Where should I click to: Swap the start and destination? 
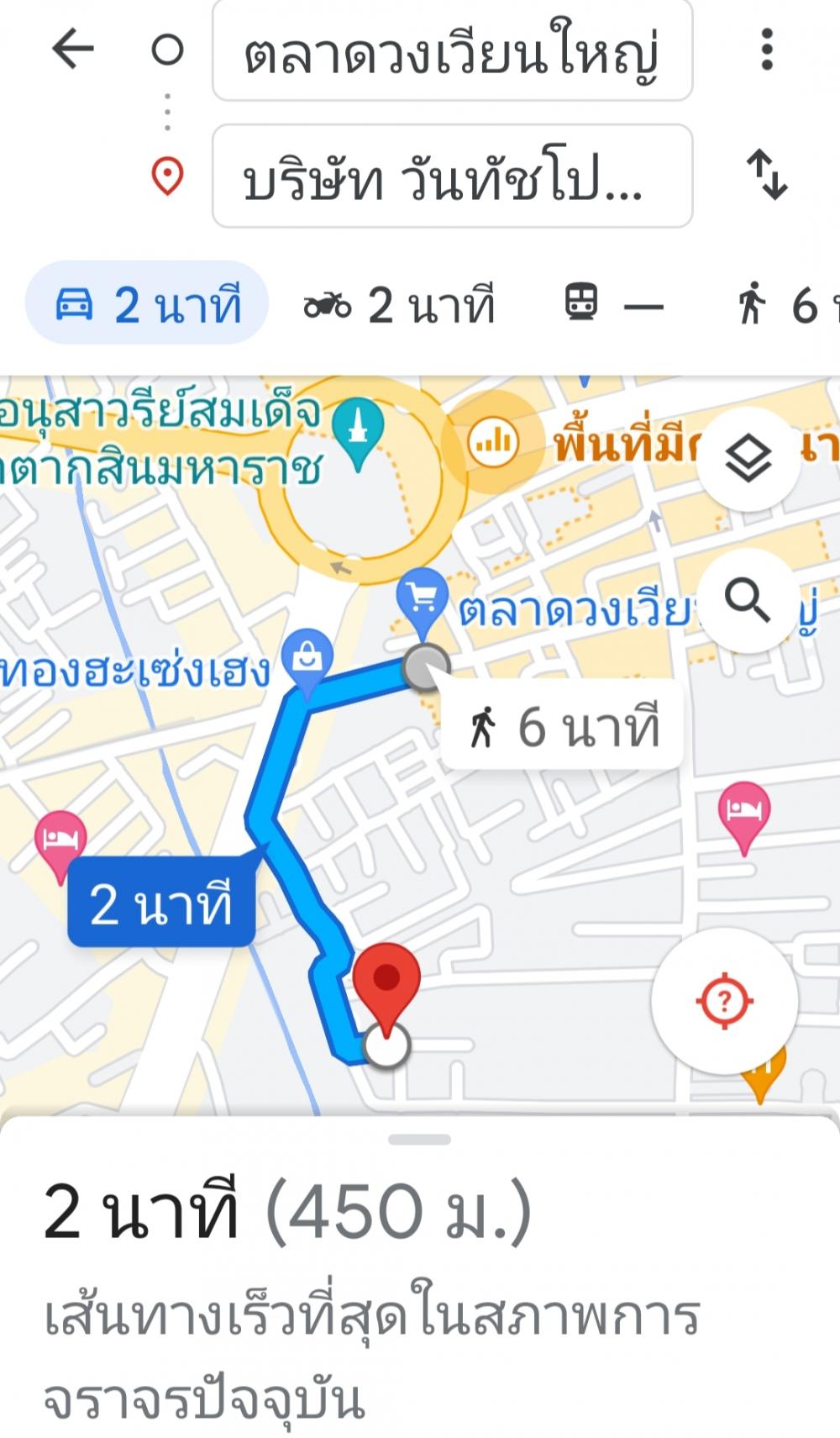(x=767, y=175)
